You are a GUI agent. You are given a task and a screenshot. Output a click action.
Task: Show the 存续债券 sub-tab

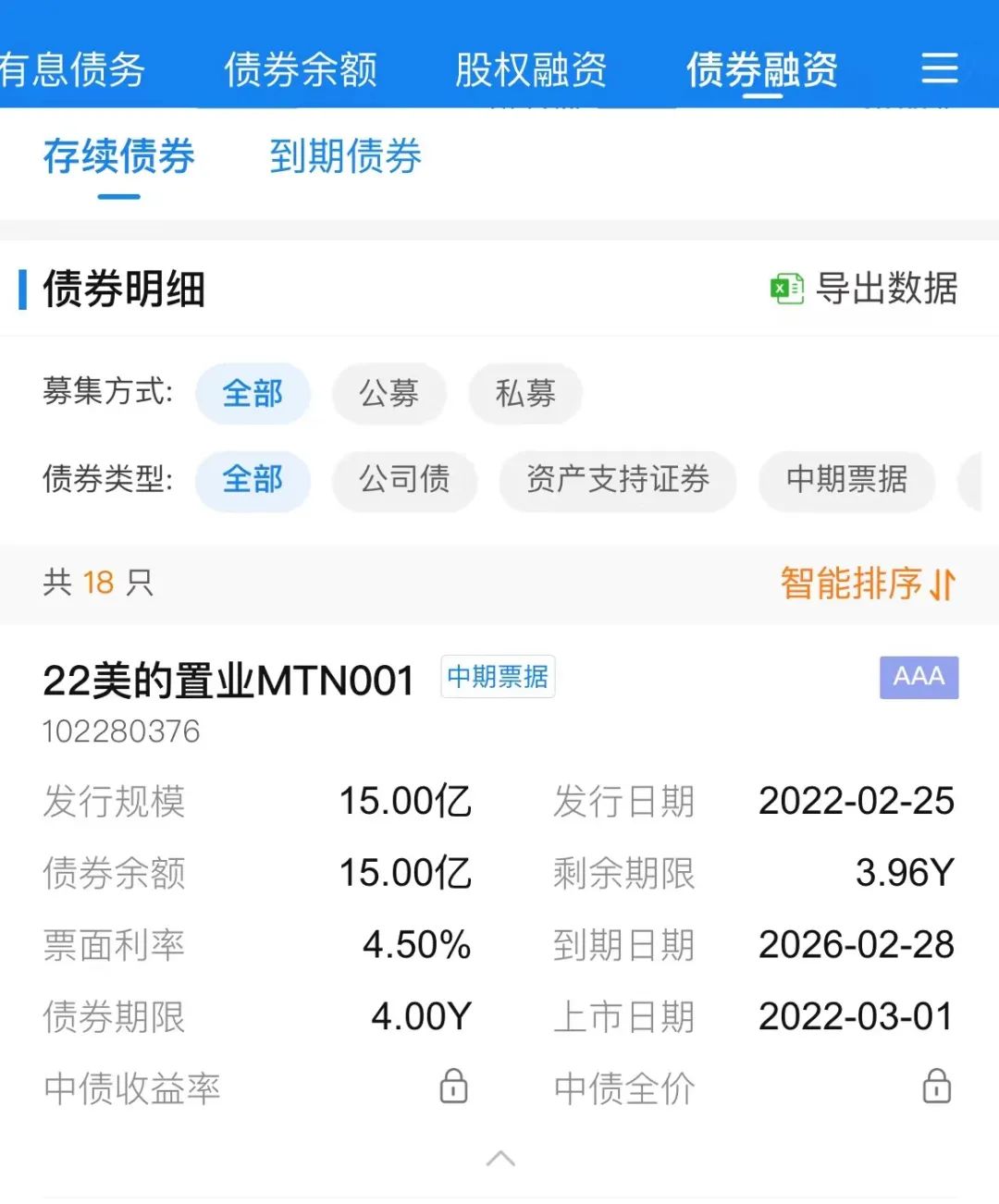[119, 156]
